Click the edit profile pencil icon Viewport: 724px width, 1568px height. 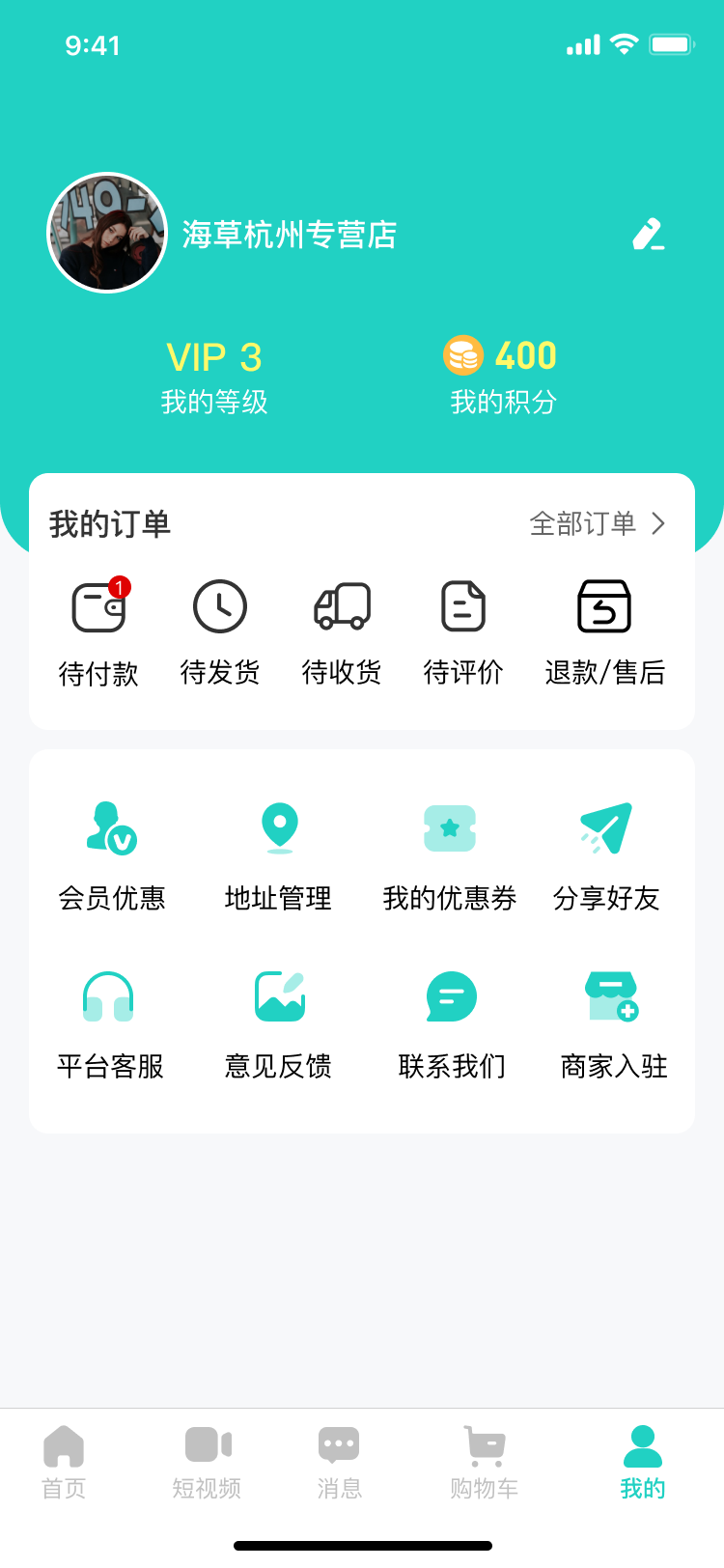[649, 235]
